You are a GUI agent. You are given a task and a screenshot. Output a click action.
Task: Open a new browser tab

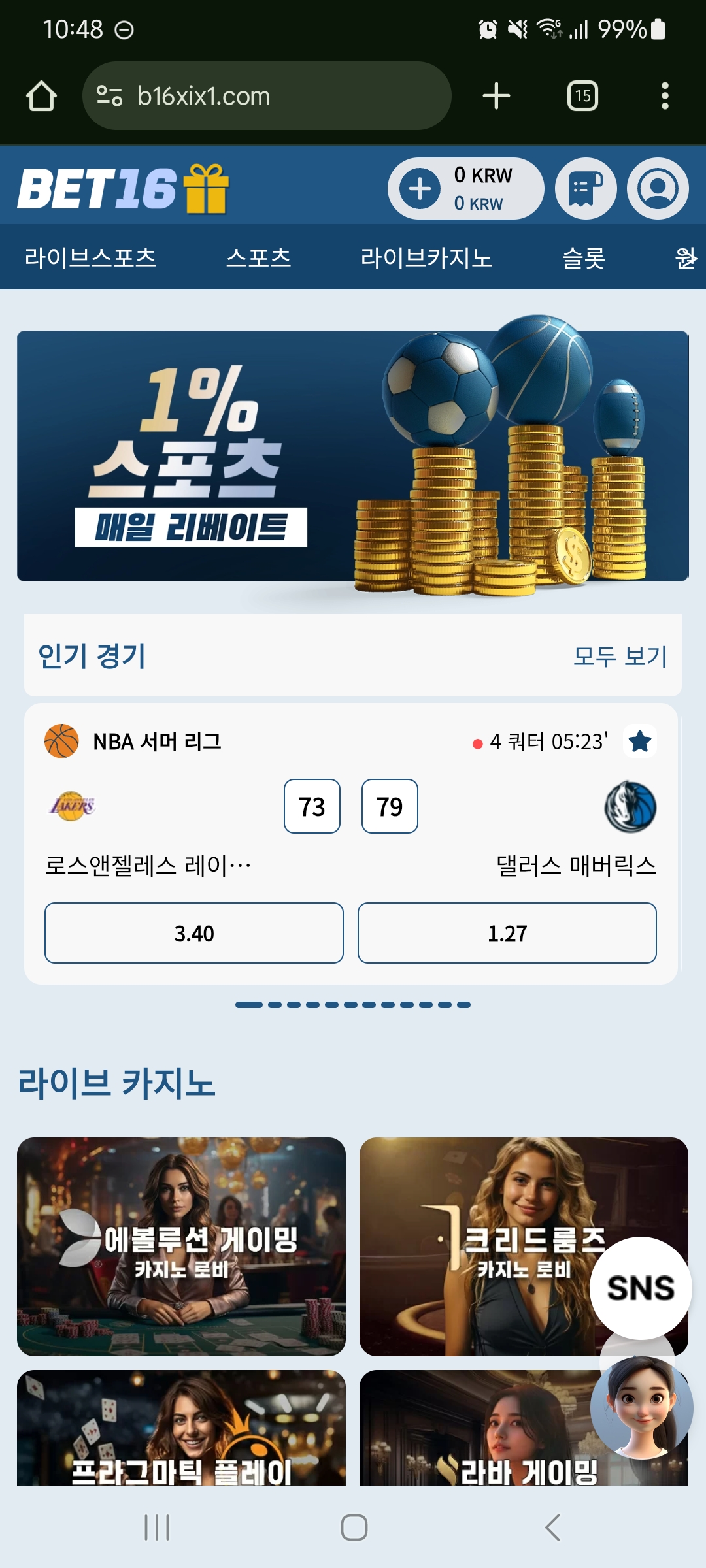tap(496, 96)
